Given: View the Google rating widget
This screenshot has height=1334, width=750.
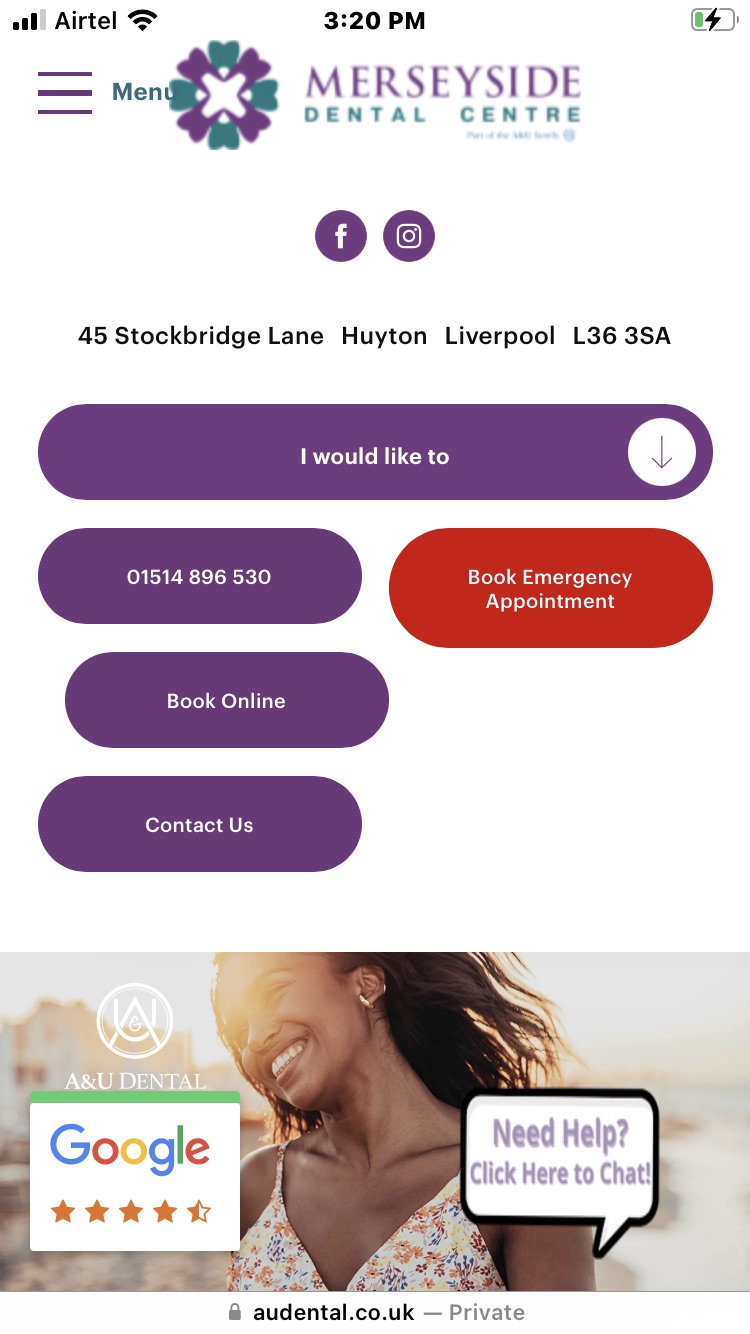Looking at the screenshot, I should pyautogui.click(x=134, y=1172).
